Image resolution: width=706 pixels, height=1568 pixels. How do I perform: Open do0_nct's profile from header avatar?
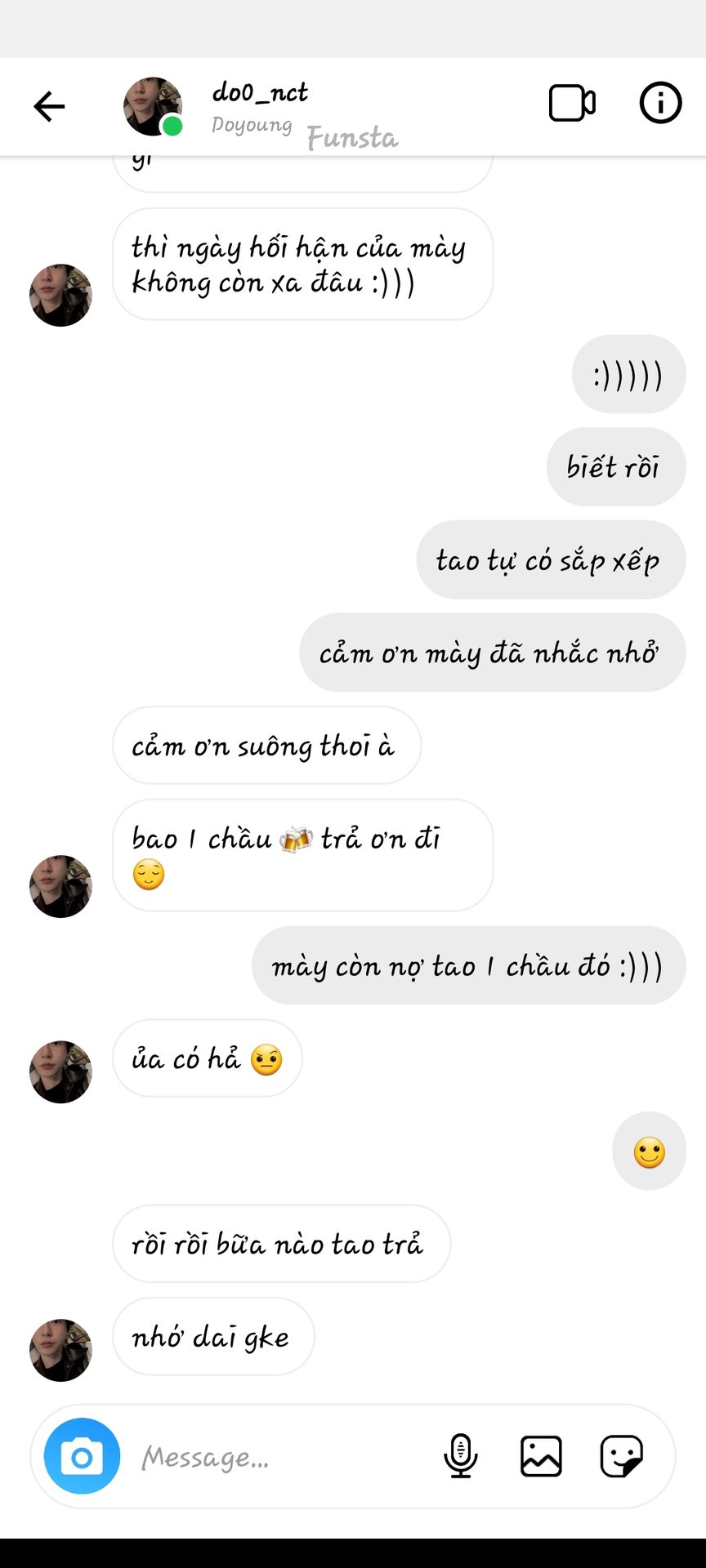153,107
